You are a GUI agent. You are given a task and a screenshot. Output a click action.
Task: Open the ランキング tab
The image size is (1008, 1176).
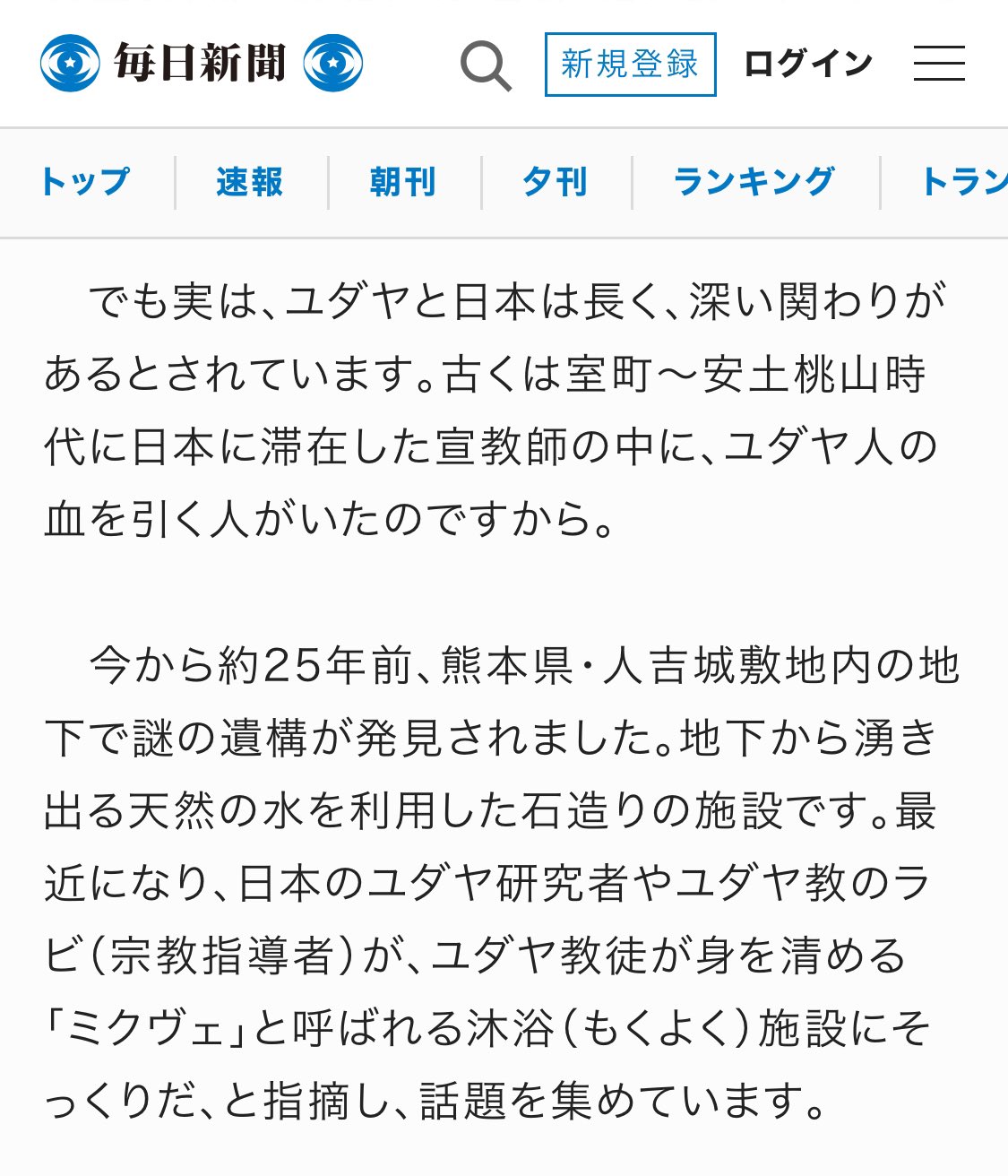754,182
